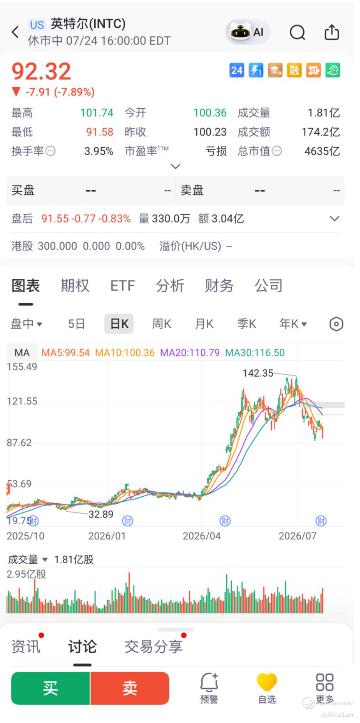Expand the 盘后 after-hours row
This screenshot has width=360, height=723.
tap(175, 219)
